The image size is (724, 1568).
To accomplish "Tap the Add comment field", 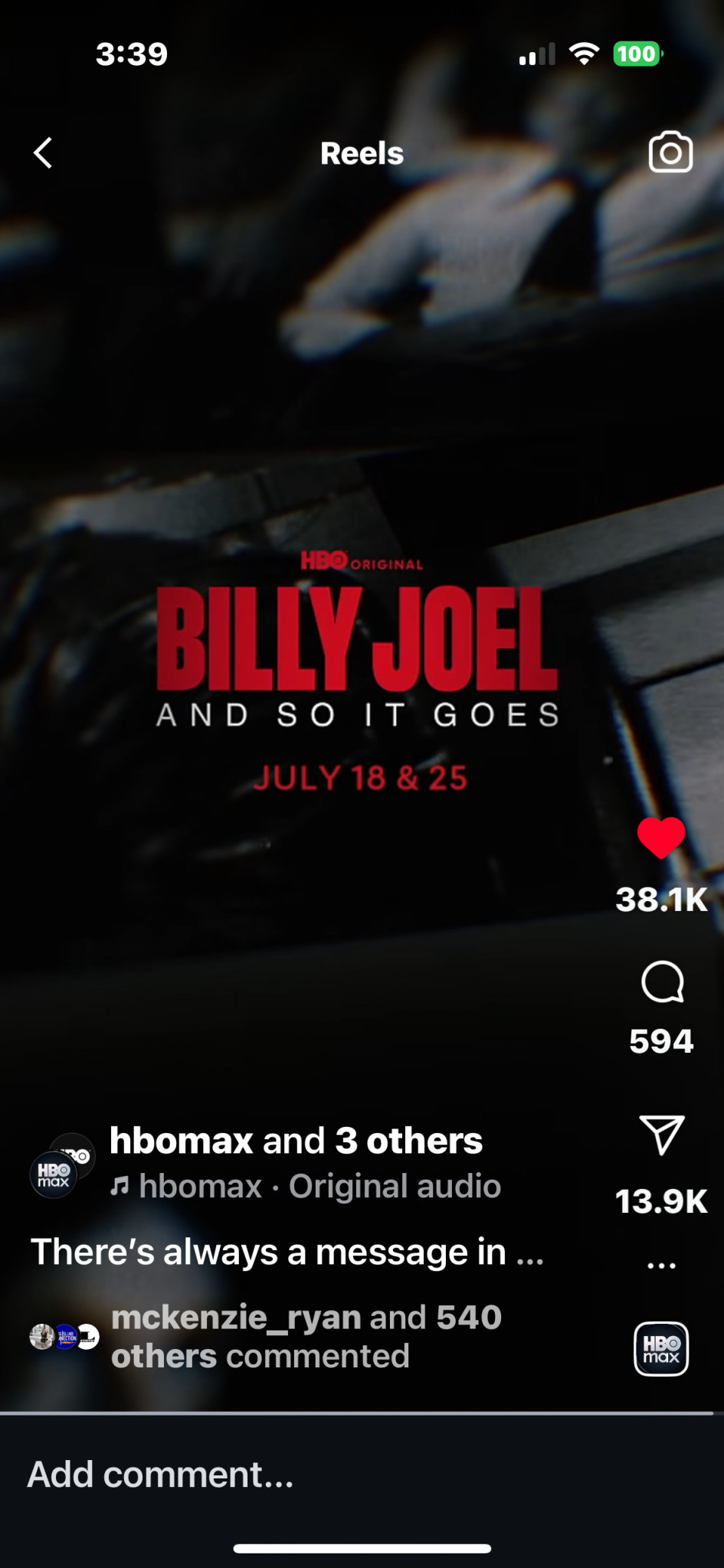I will pos(306,1475).
